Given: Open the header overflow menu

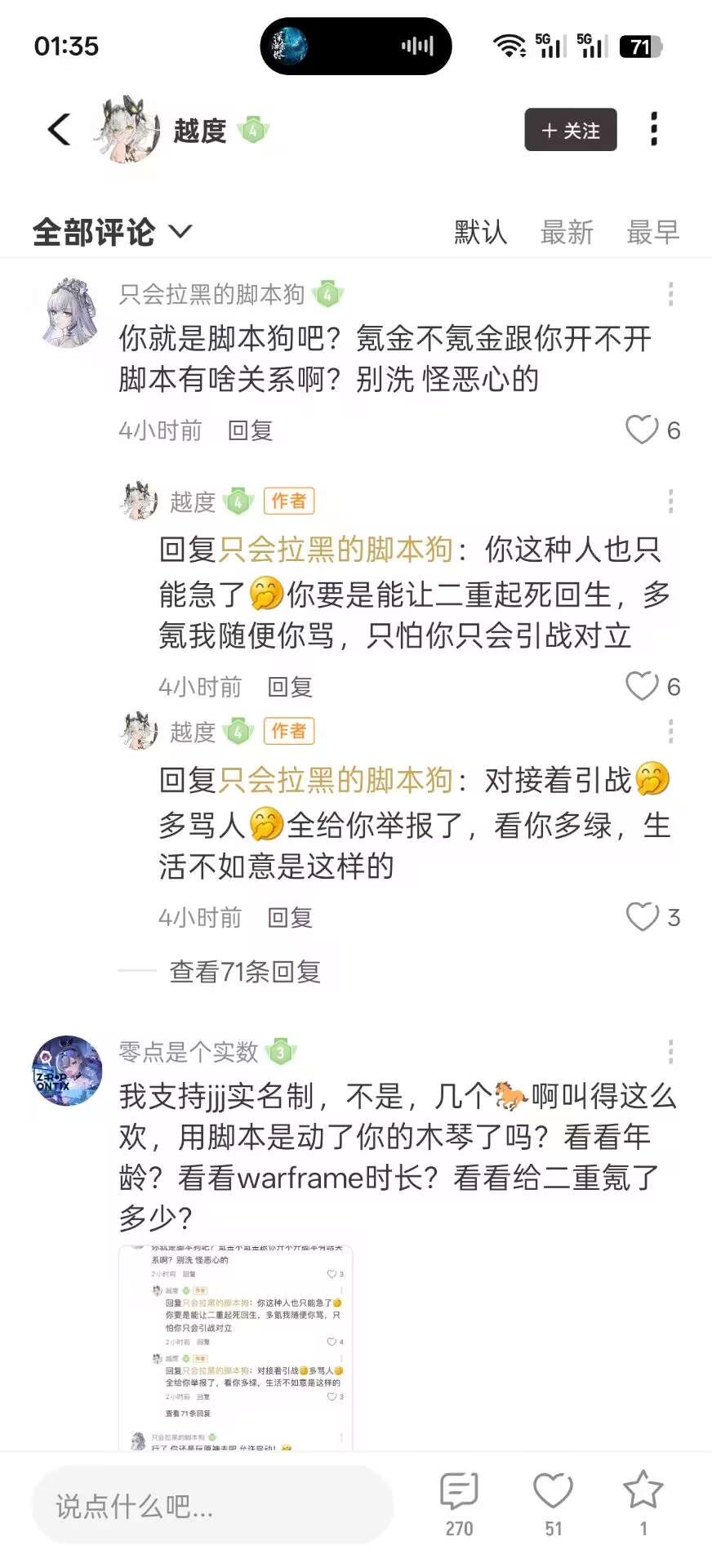Looking at the screenshot, I should [x=654, y=129].
